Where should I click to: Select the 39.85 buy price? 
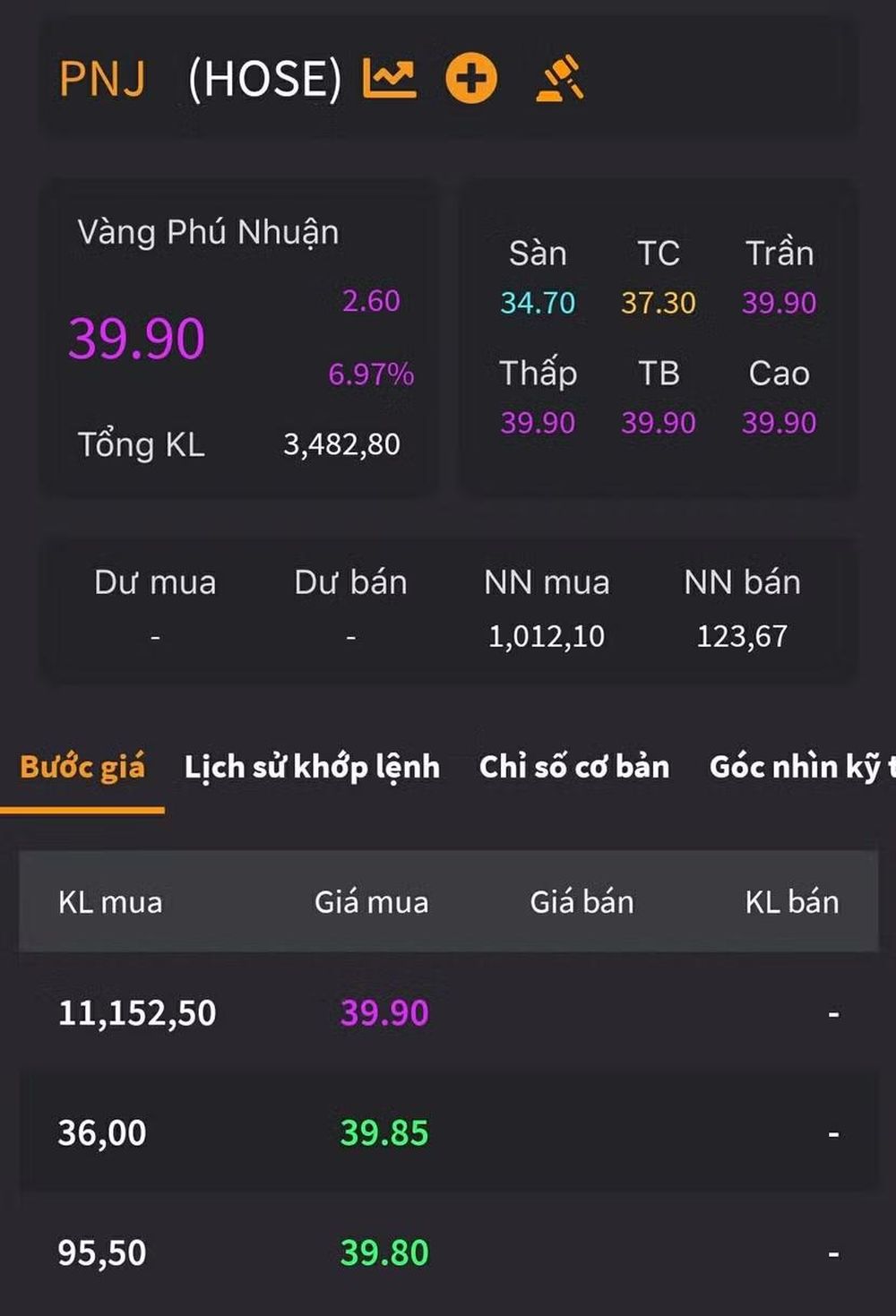(x=384, y=1133)
